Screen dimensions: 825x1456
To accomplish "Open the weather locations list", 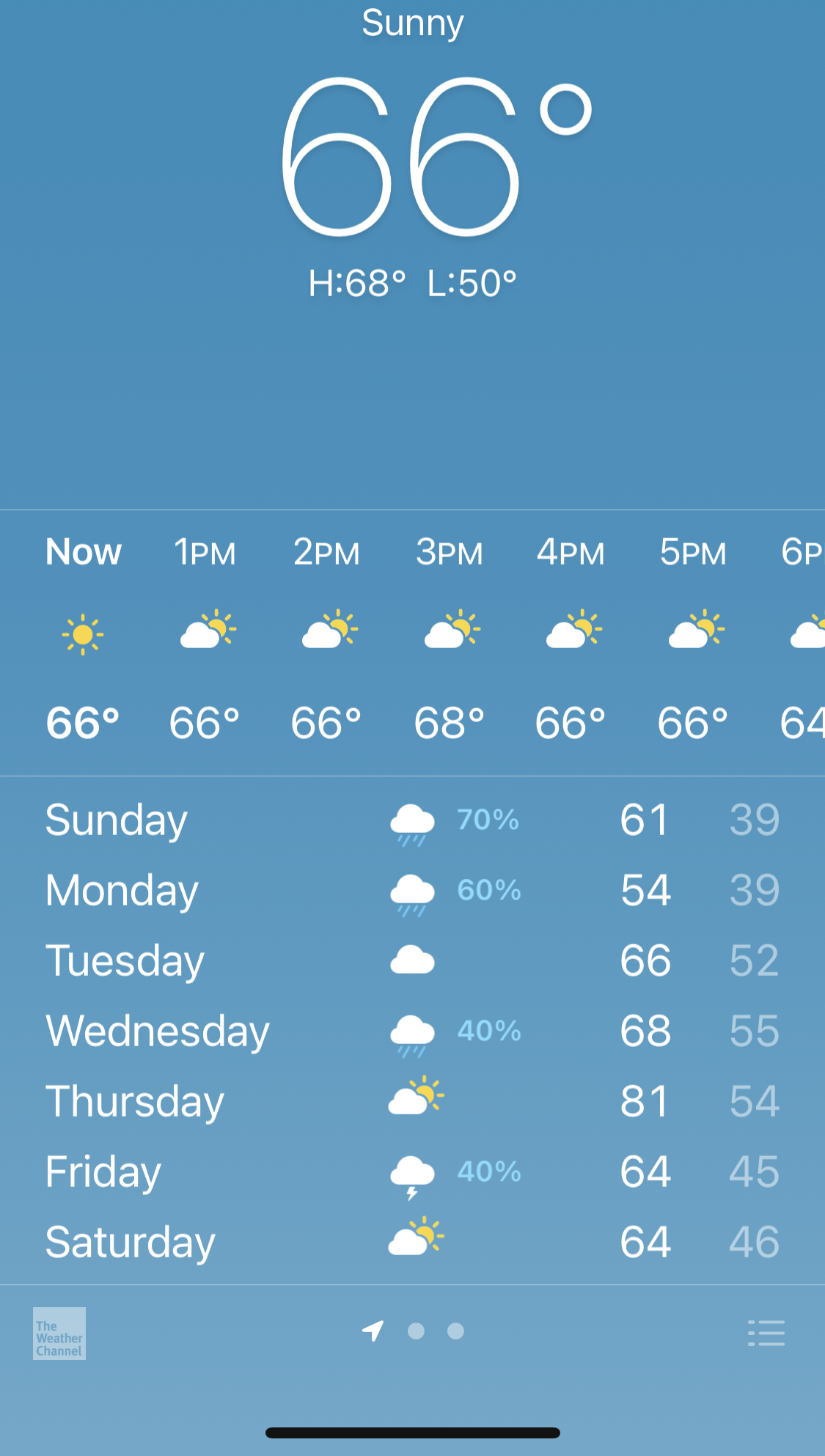I will click(766, 1332).
